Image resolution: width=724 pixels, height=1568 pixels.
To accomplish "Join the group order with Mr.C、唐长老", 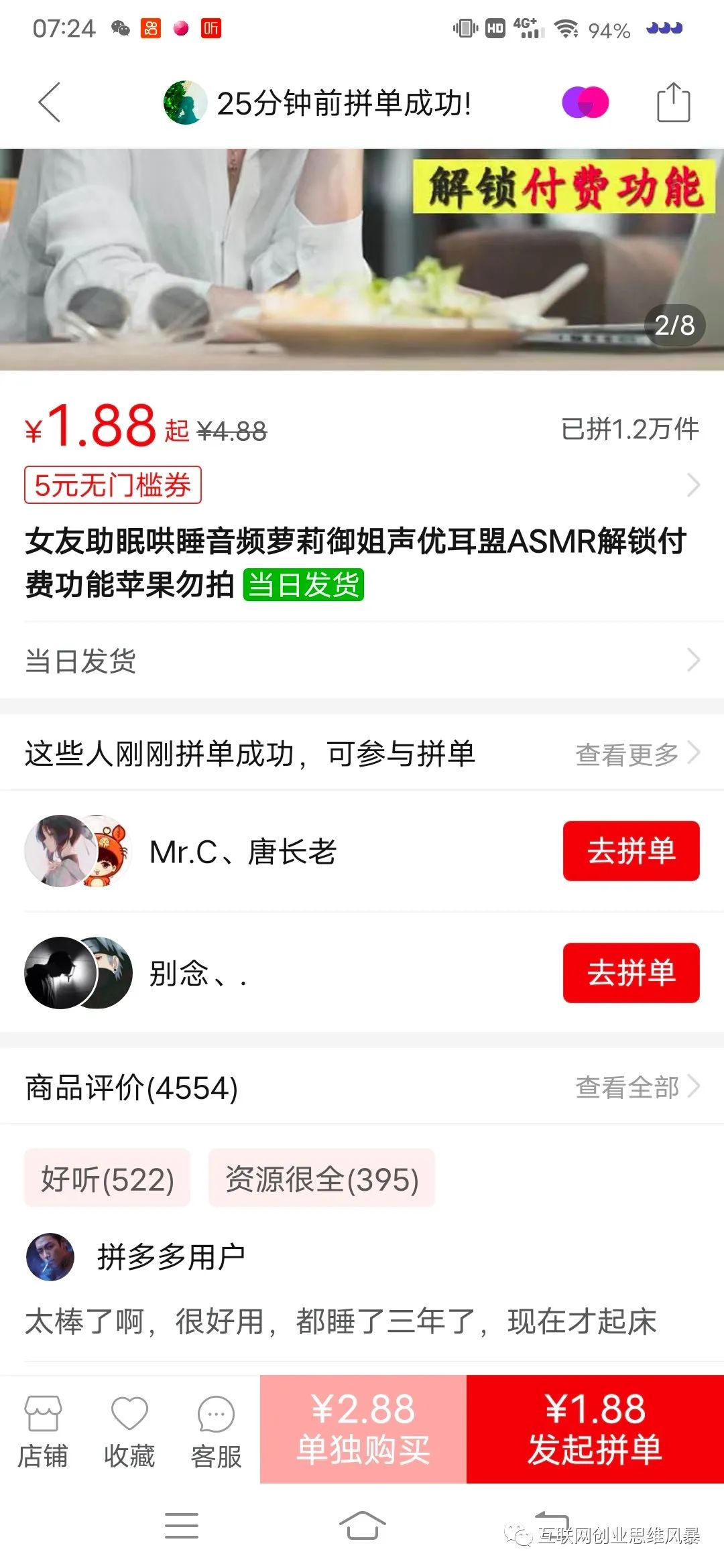I will coord(631,851).
